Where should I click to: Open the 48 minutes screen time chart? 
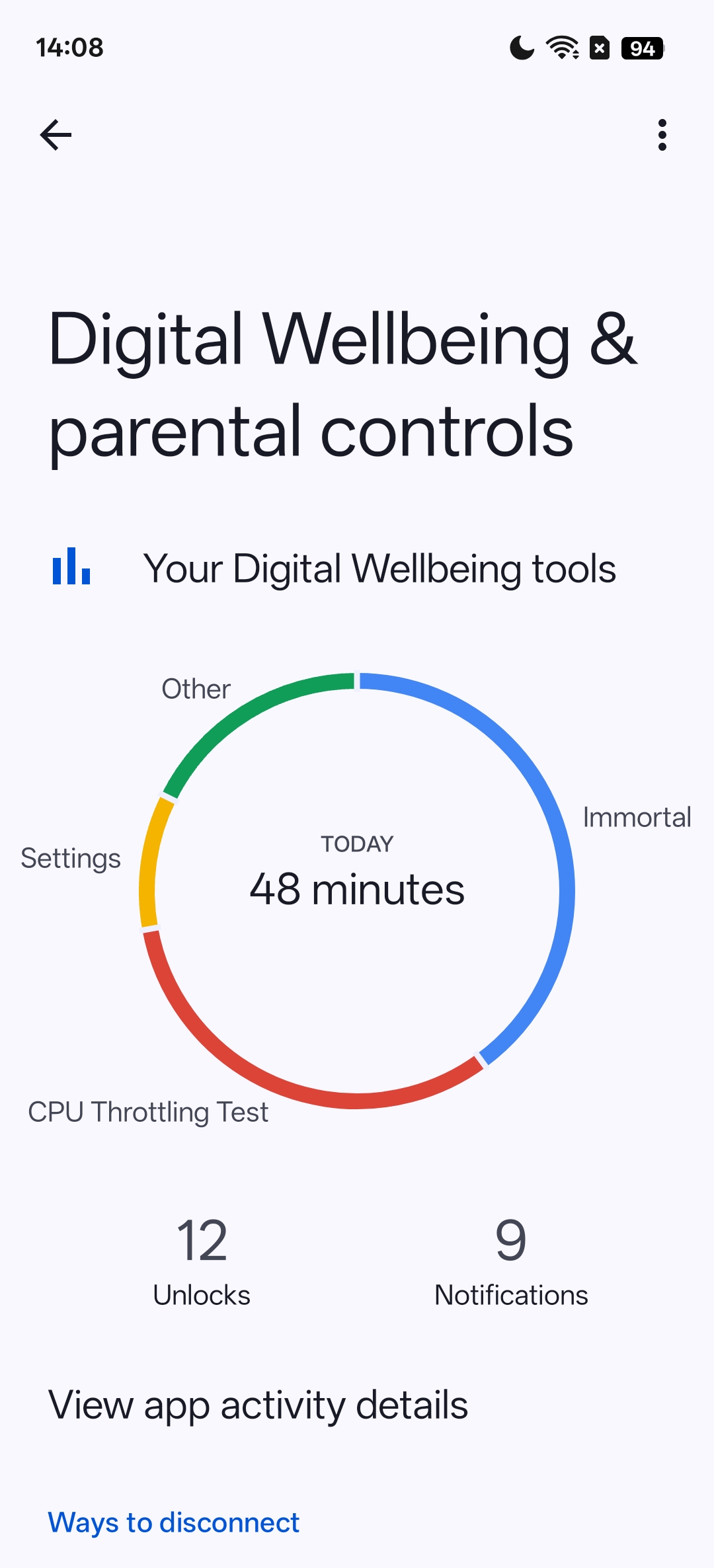(x=357, y=889)
